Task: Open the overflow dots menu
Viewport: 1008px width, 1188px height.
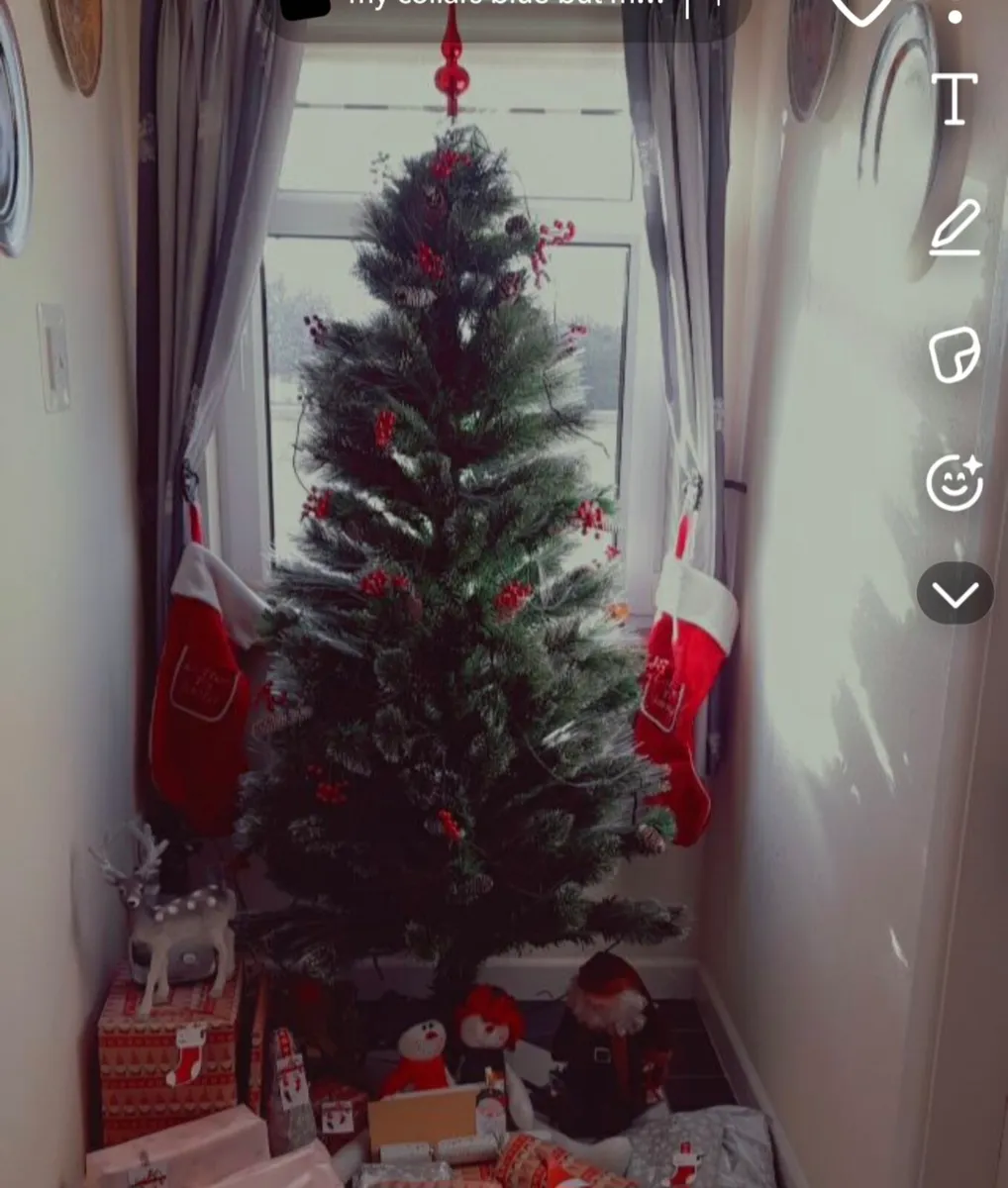Action: tap(955, 16)
